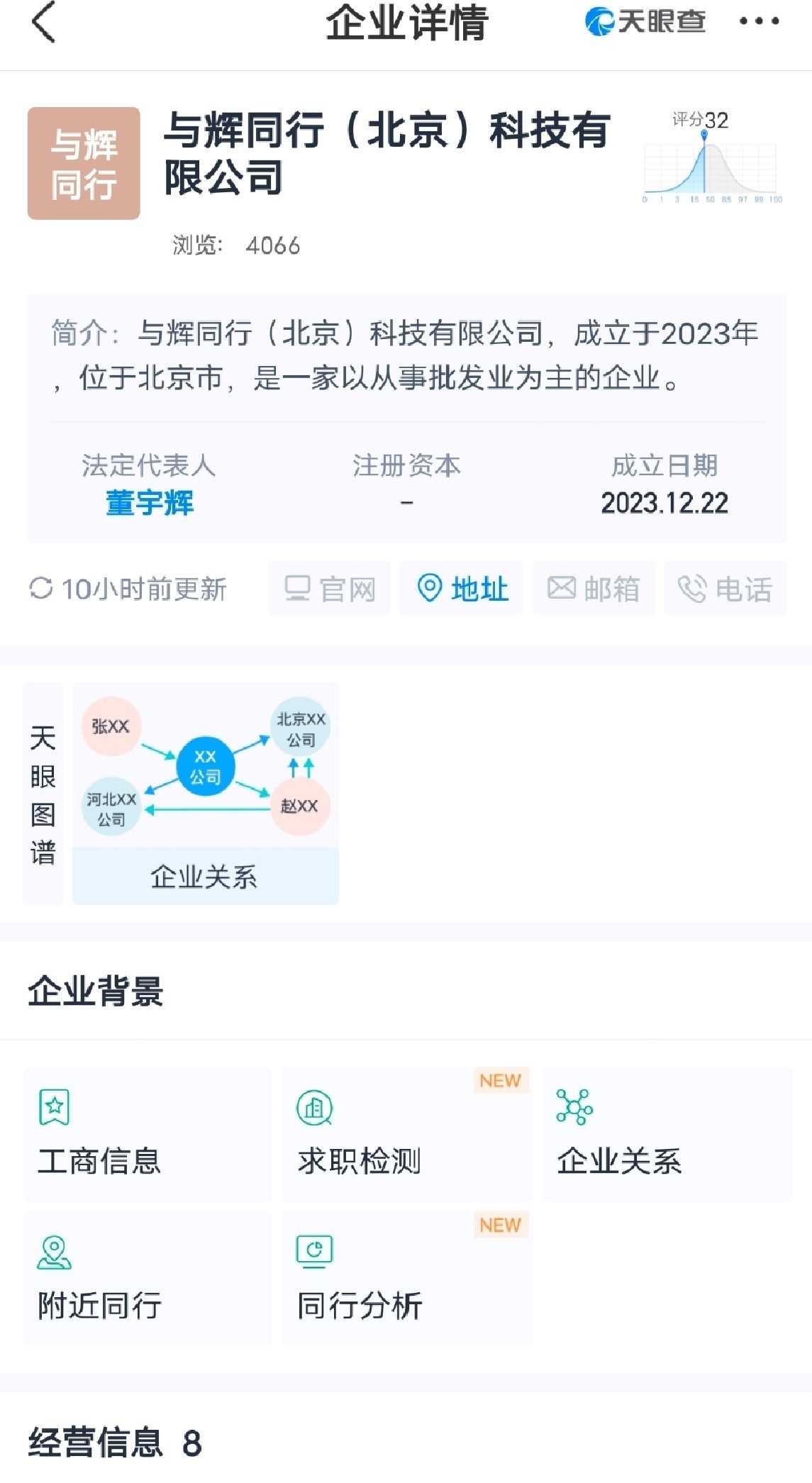Open 求职检测 job check
Viewport: 812px width, 1483px height.
coord(406,1133)
